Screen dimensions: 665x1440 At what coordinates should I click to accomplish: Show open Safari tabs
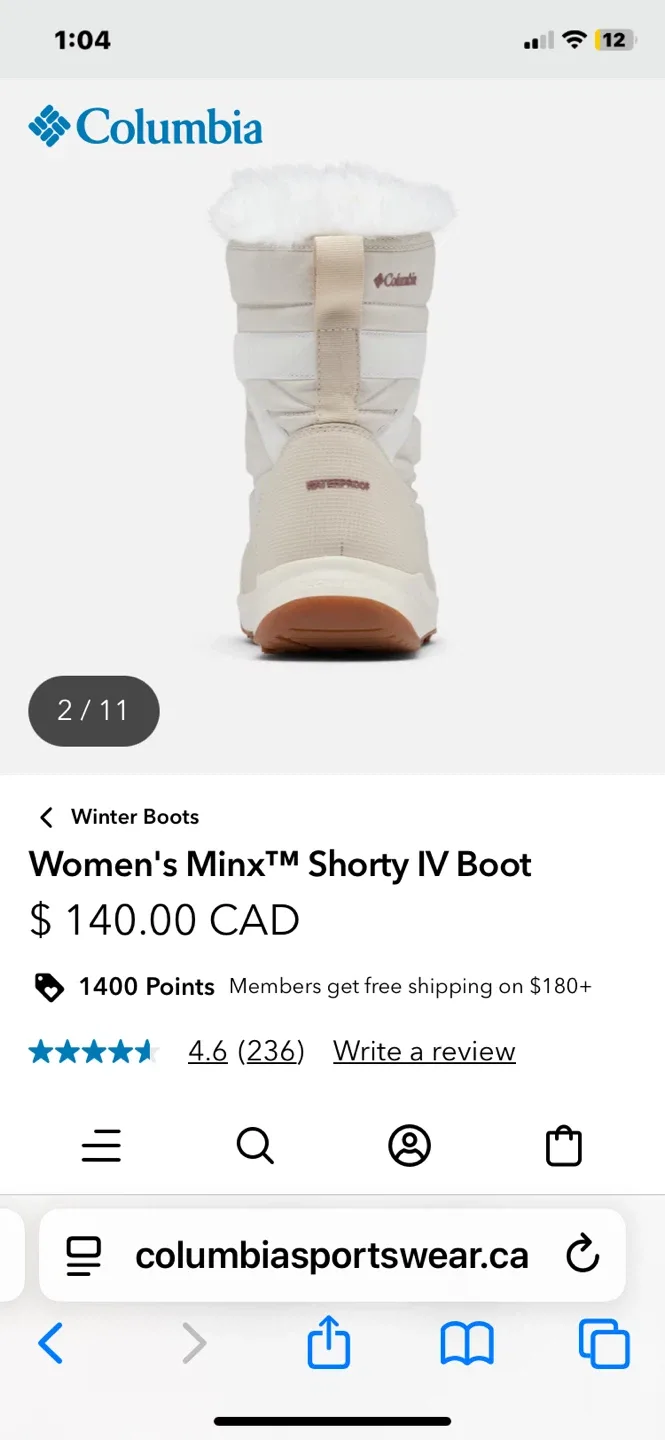604,1343
